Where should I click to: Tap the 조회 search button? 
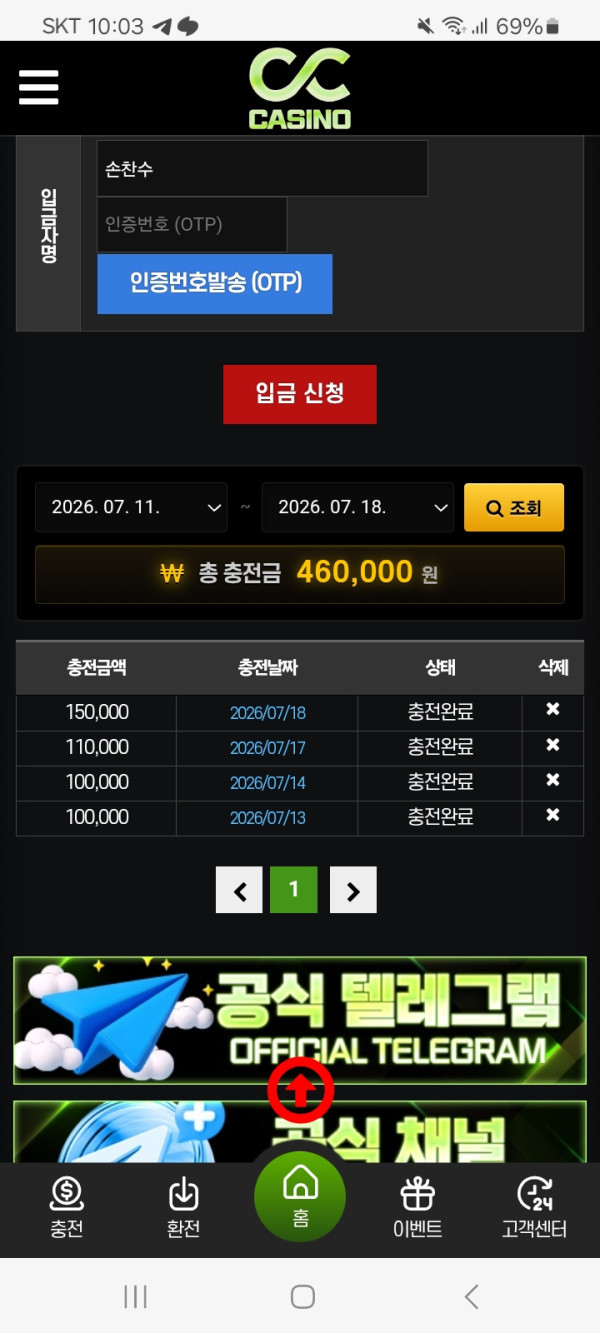click(514, 508)
